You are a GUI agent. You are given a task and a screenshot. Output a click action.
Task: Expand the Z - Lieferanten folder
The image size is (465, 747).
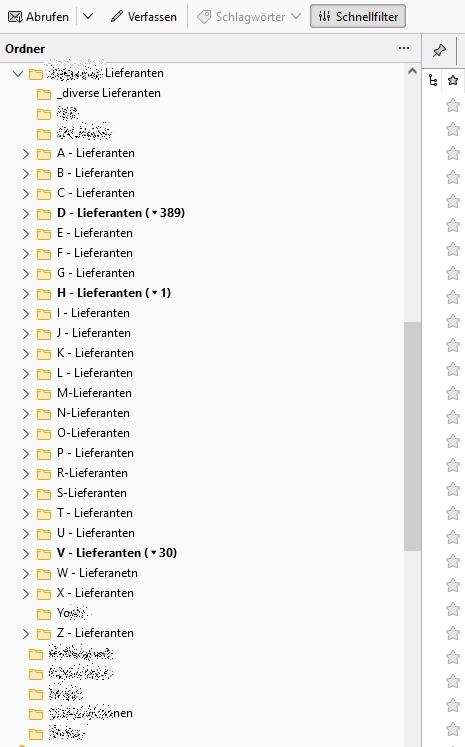(x=26, y=634)
